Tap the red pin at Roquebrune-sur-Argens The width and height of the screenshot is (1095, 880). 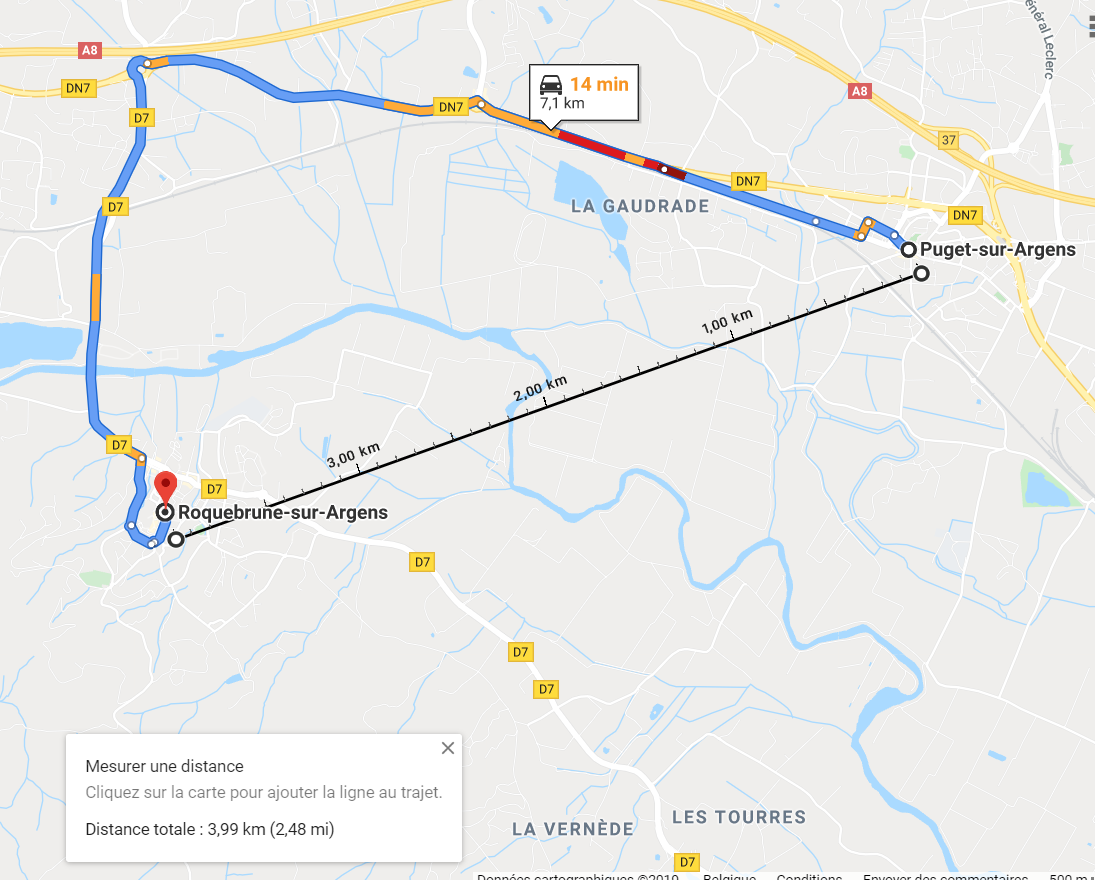[x=165, y=485]
